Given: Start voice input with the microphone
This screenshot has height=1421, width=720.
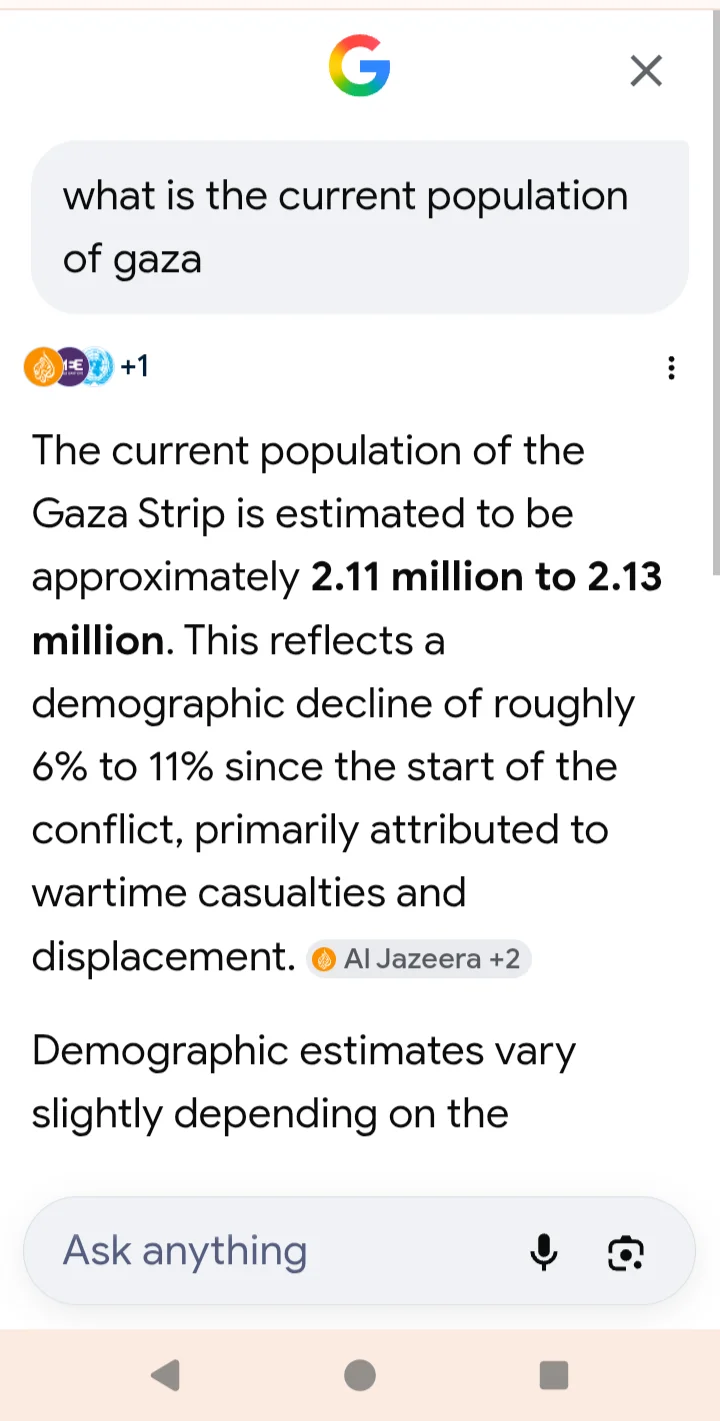Looking at the screenshot, I should tap(544, 1252).
